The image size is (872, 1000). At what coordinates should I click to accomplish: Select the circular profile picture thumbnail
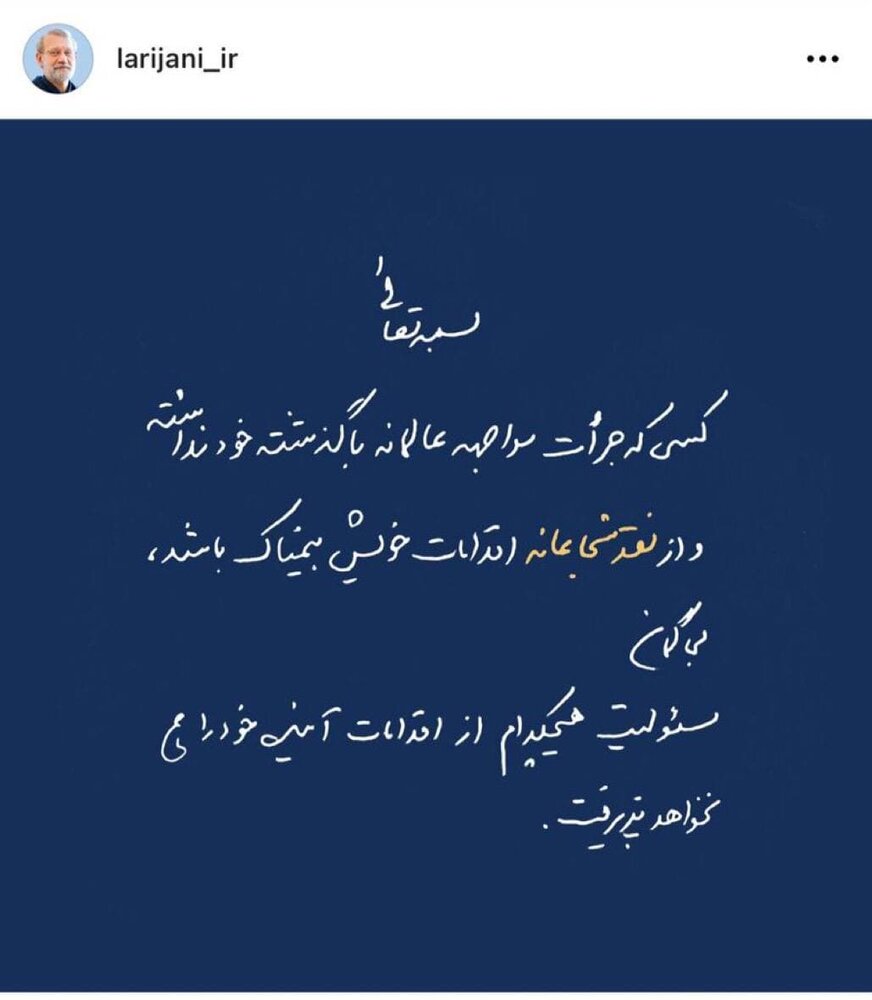(58, 58)
